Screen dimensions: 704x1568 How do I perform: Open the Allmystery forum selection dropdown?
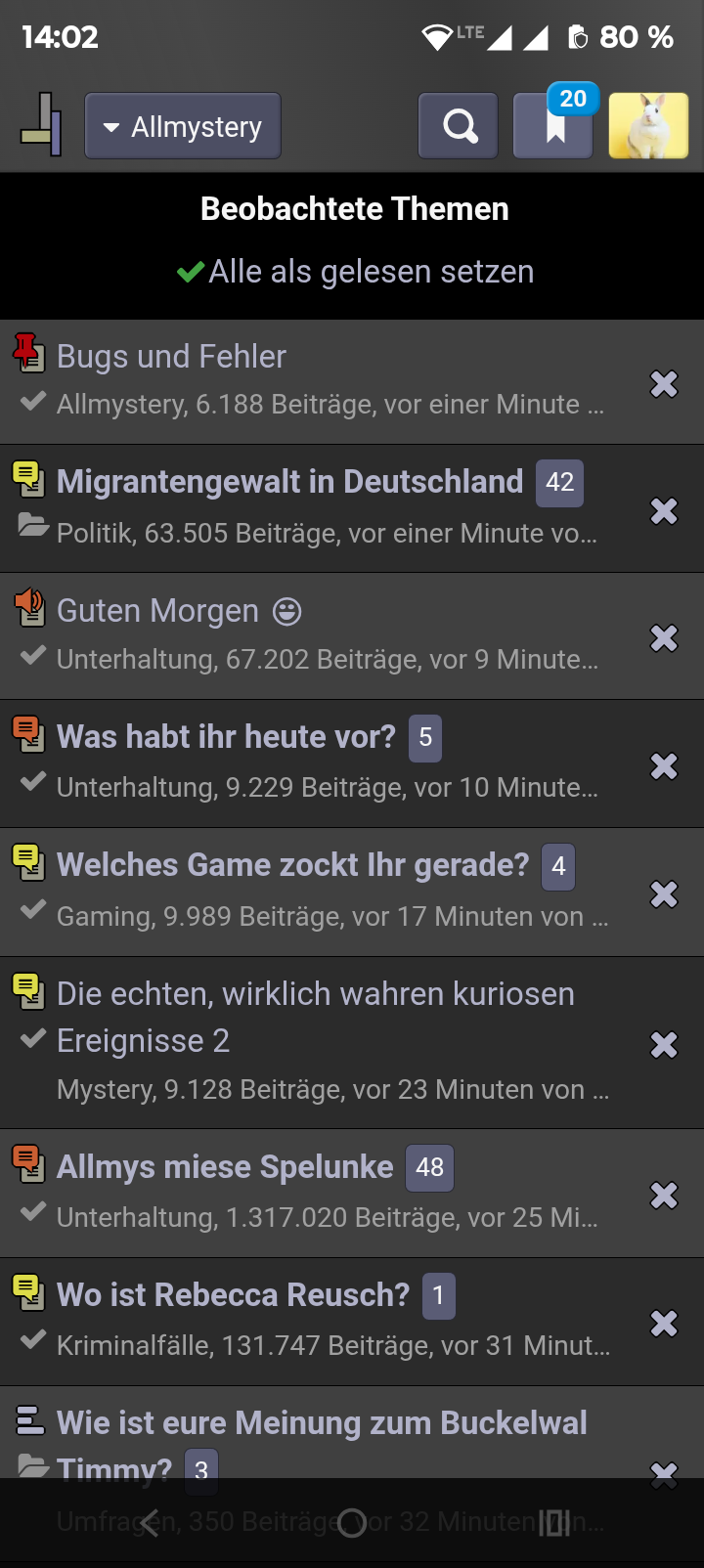click(x=182, y=125)
